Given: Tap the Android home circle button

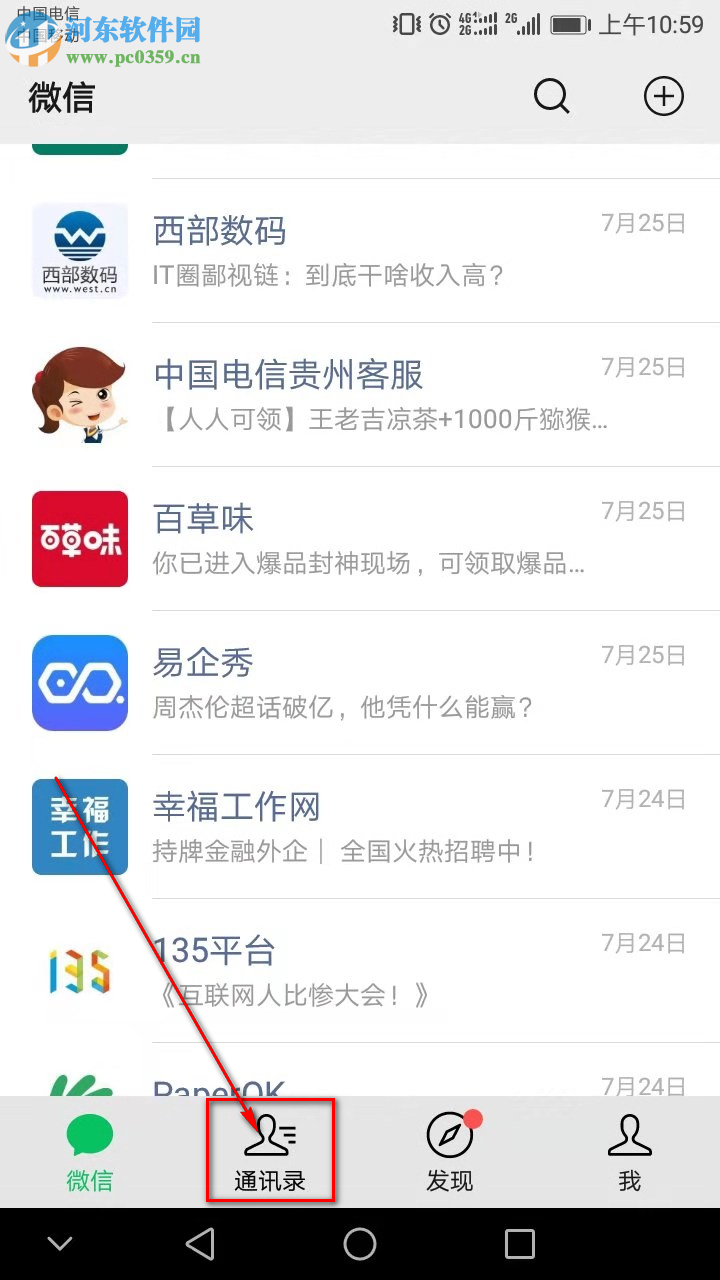Looking at the screenshot, I should click(360, 1243).
